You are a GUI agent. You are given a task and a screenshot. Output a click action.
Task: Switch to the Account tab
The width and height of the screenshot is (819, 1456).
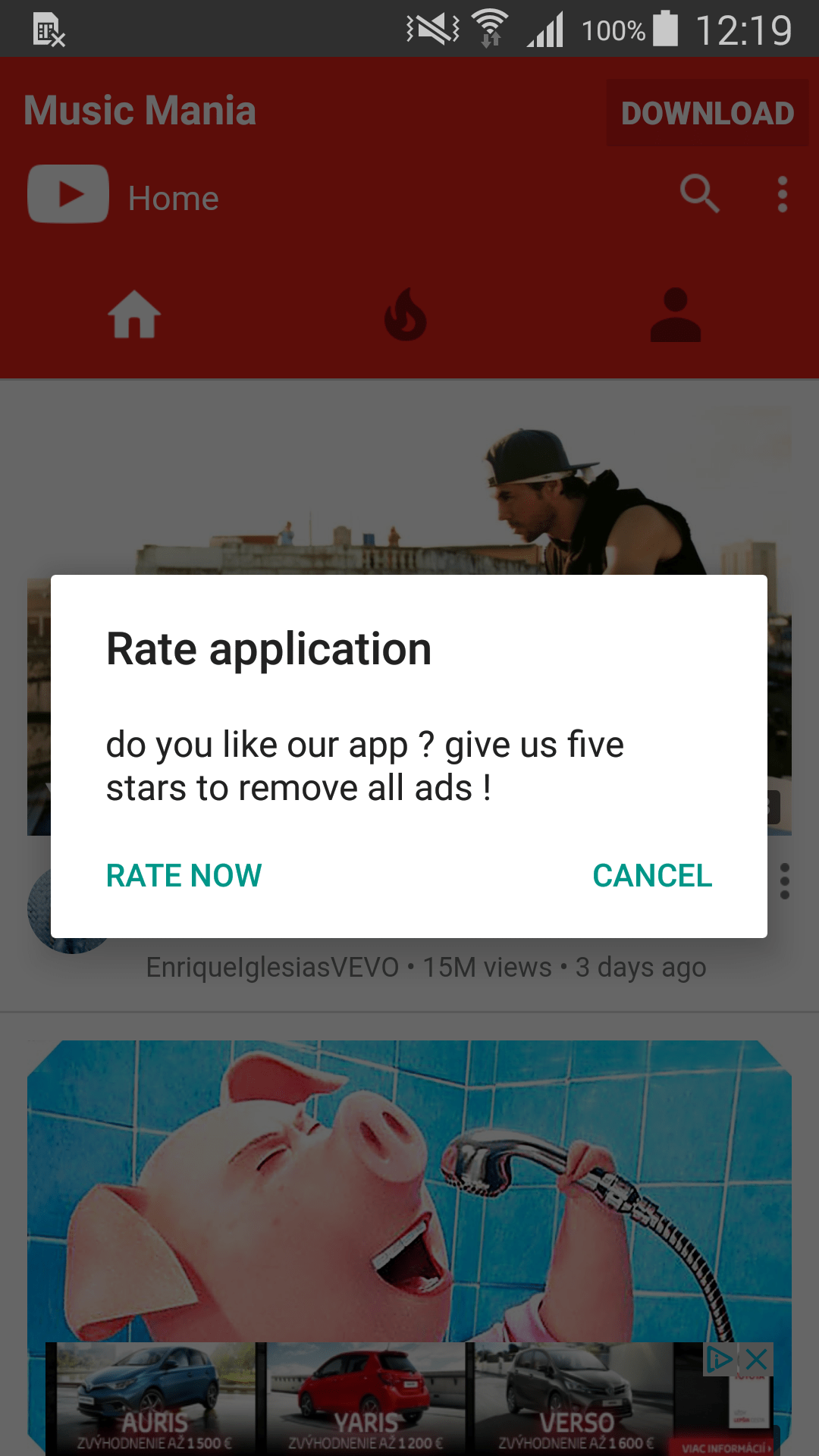tap(675, 315)
